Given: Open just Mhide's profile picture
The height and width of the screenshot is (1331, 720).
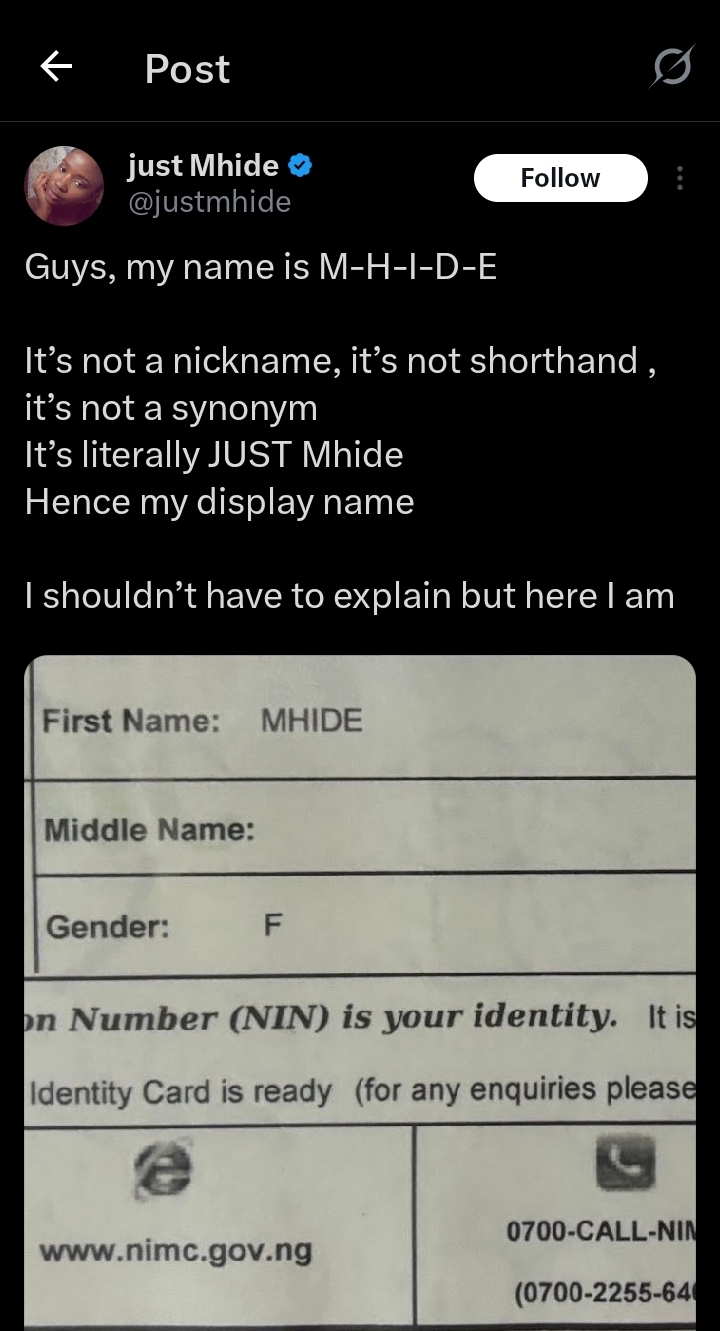Looking at the screenshot, I should pos(64,186).
